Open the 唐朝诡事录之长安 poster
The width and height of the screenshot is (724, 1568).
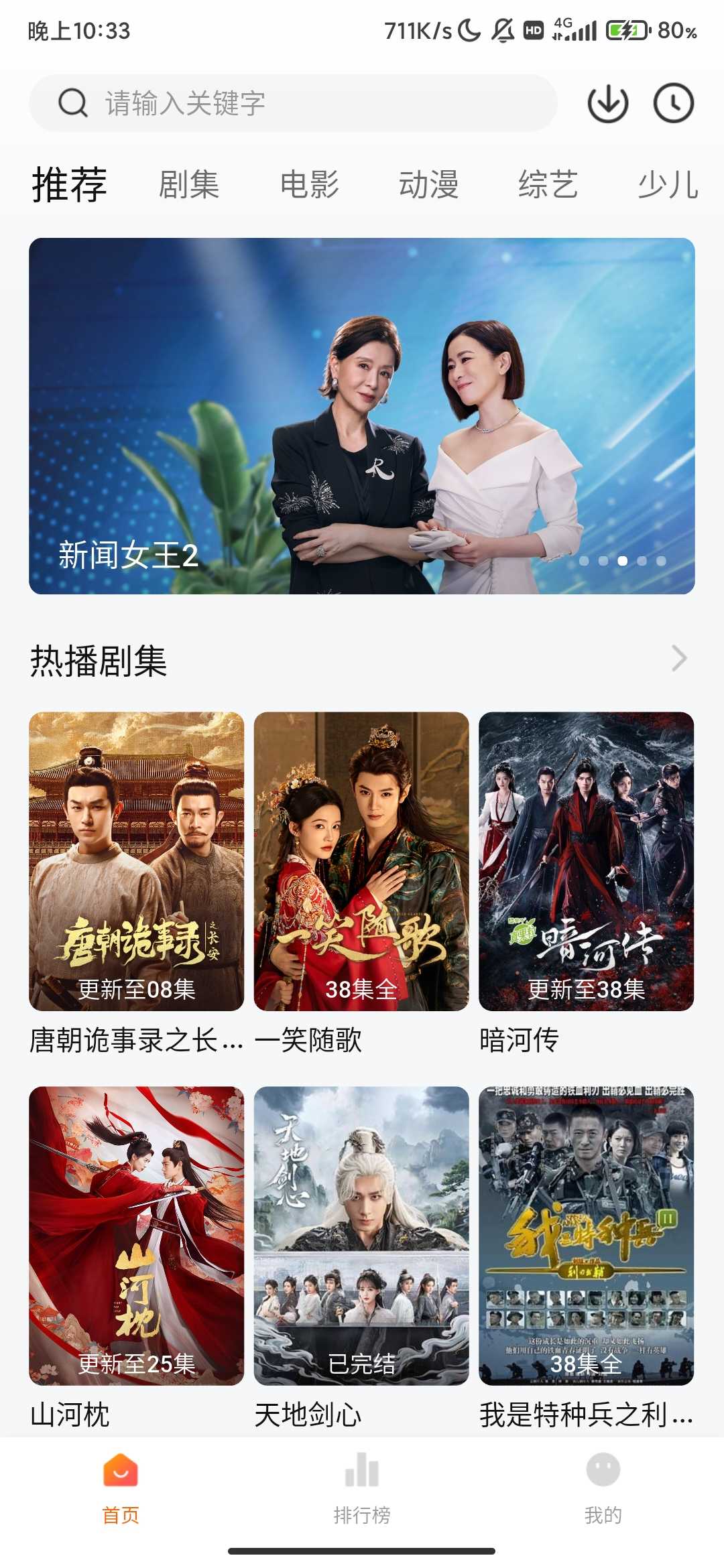click(x=136, y=861)
